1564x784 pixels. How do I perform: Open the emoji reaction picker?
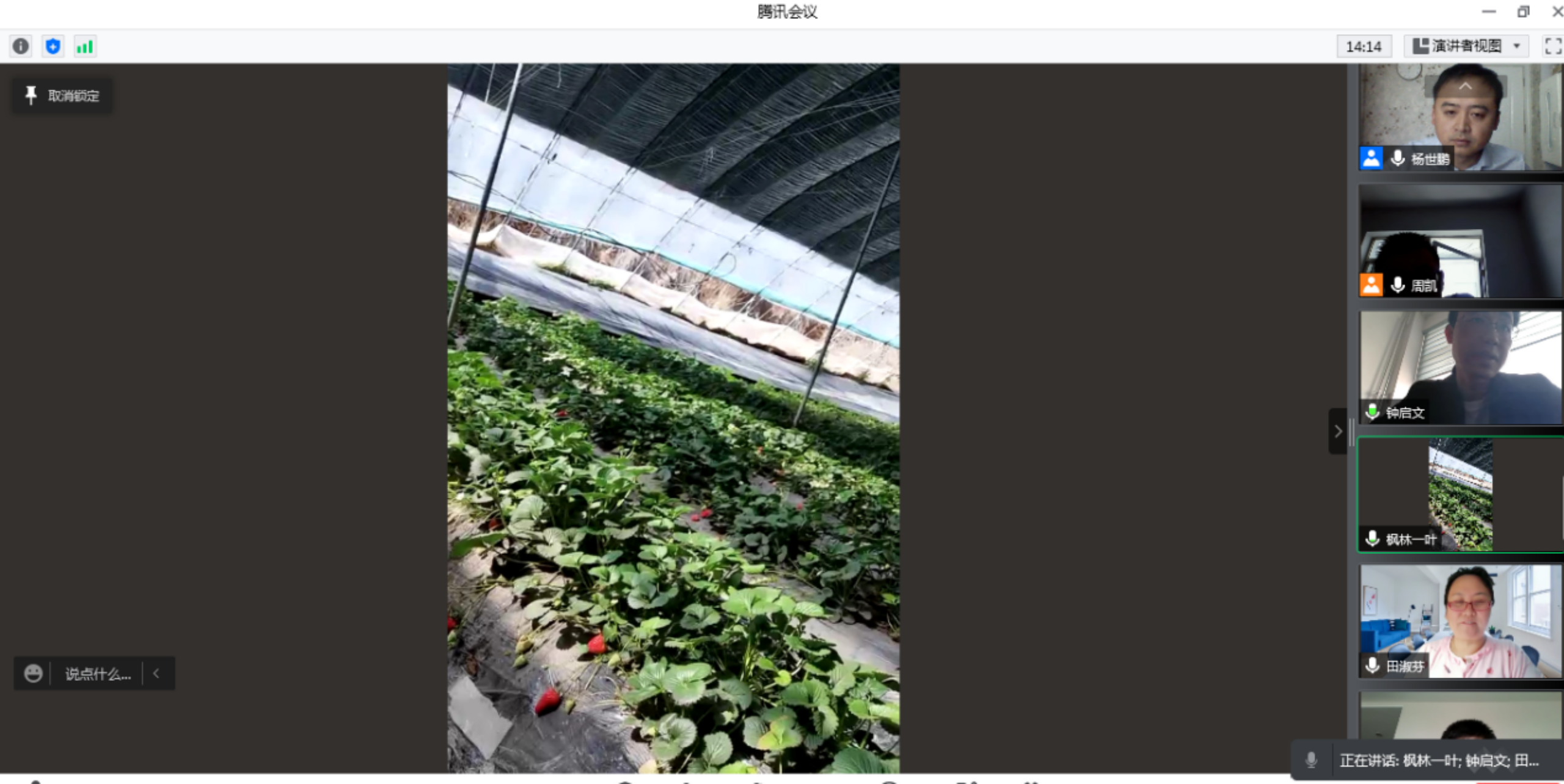coord(33,673)
